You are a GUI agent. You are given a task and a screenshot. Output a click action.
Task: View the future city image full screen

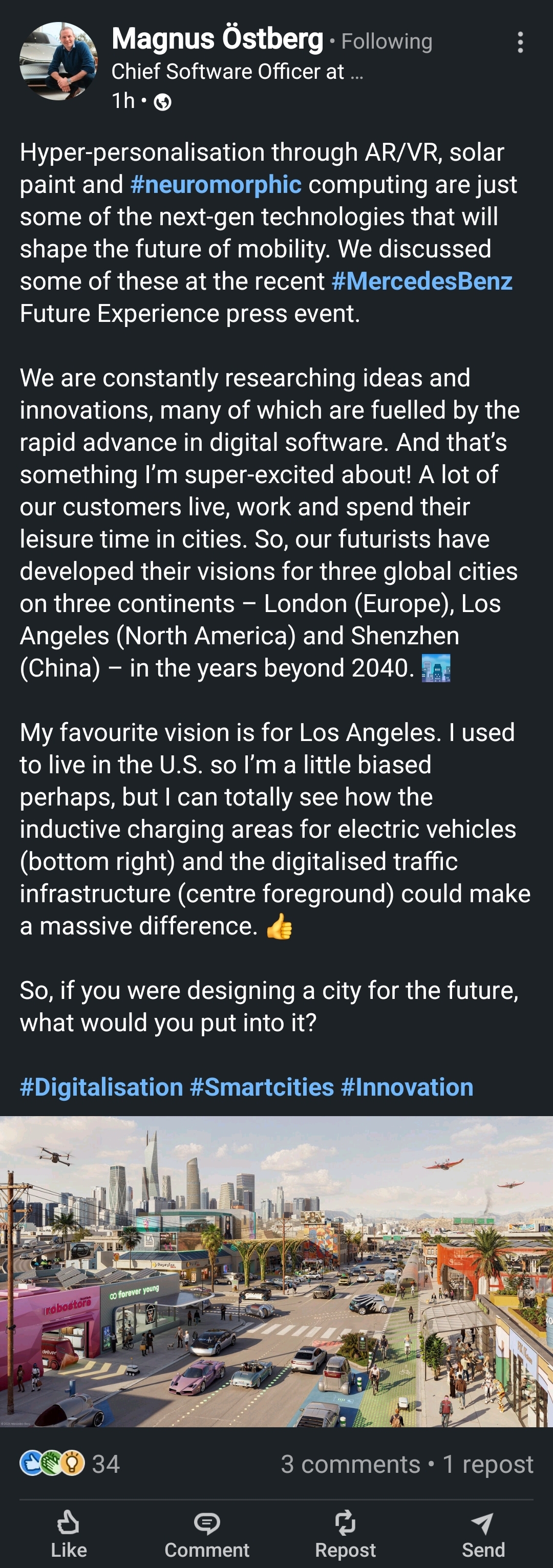[276, 1271]
